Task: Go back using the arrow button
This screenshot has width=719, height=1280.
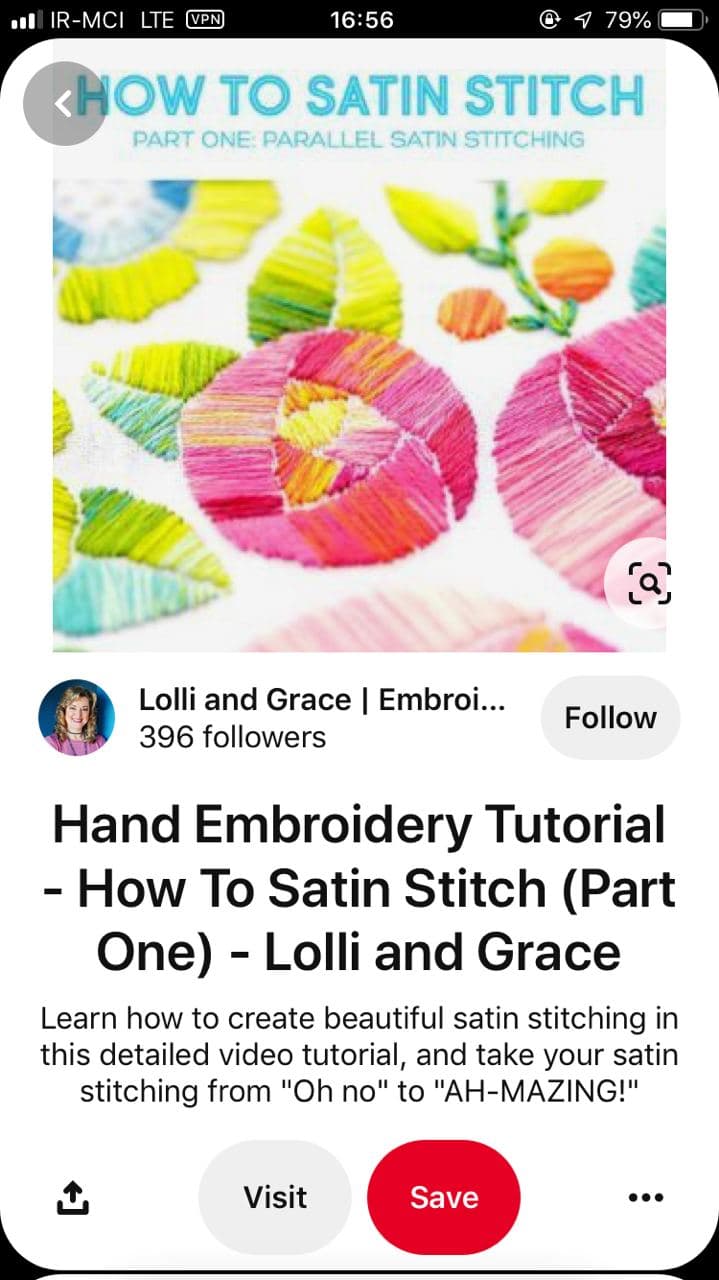Action: coord(64,103)
